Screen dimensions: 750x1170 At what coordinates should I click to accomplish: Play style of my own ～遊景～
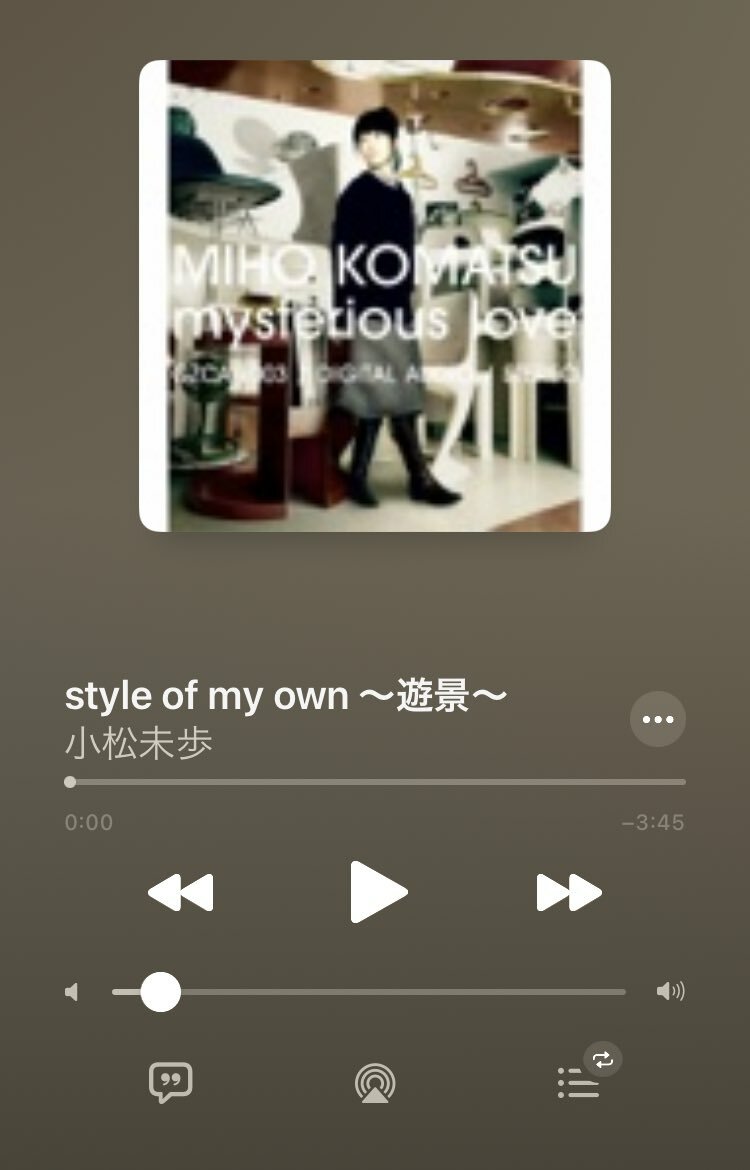click(378, 892)
